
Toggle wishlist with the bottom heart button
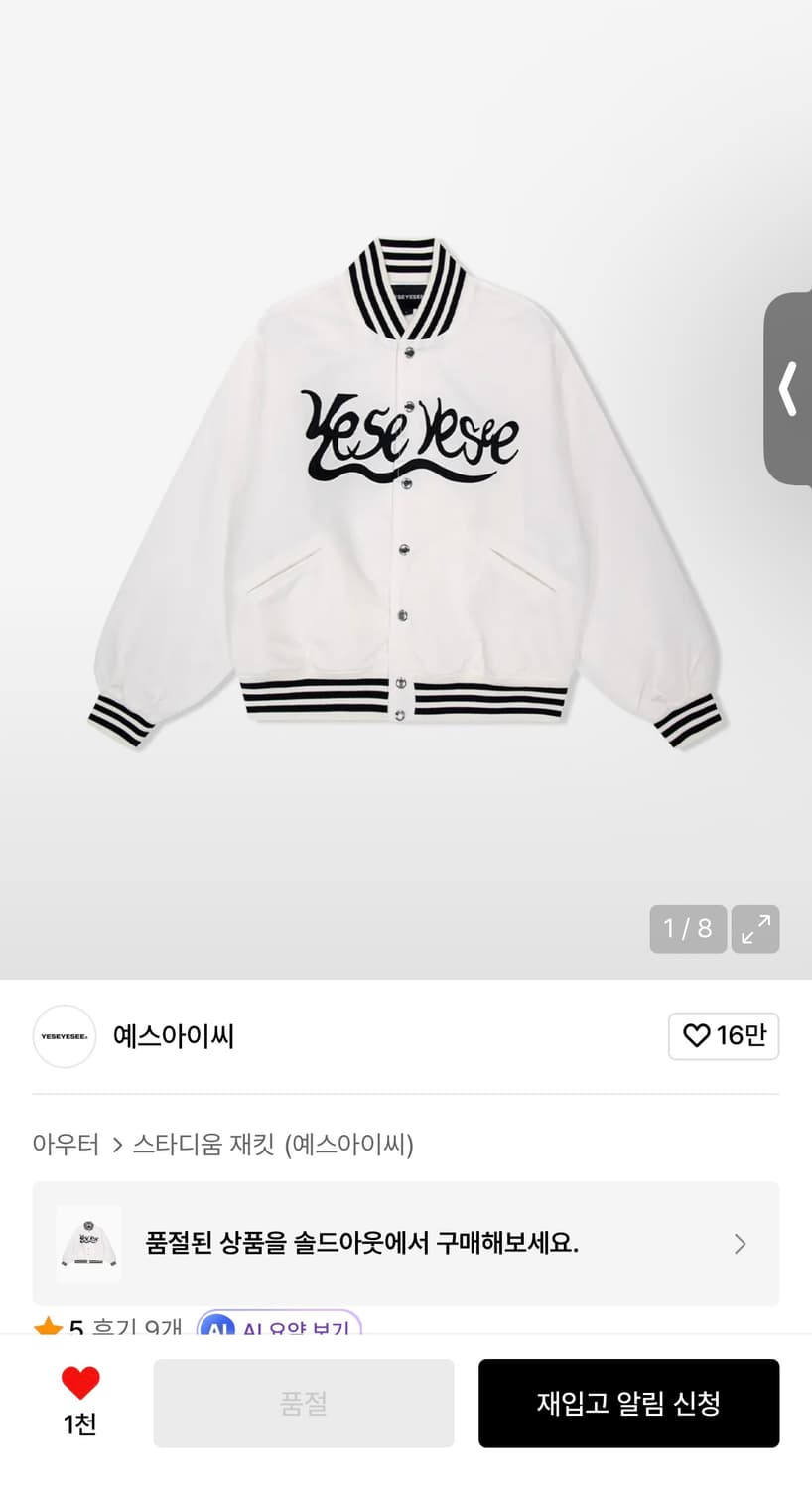coord(79,1403)
